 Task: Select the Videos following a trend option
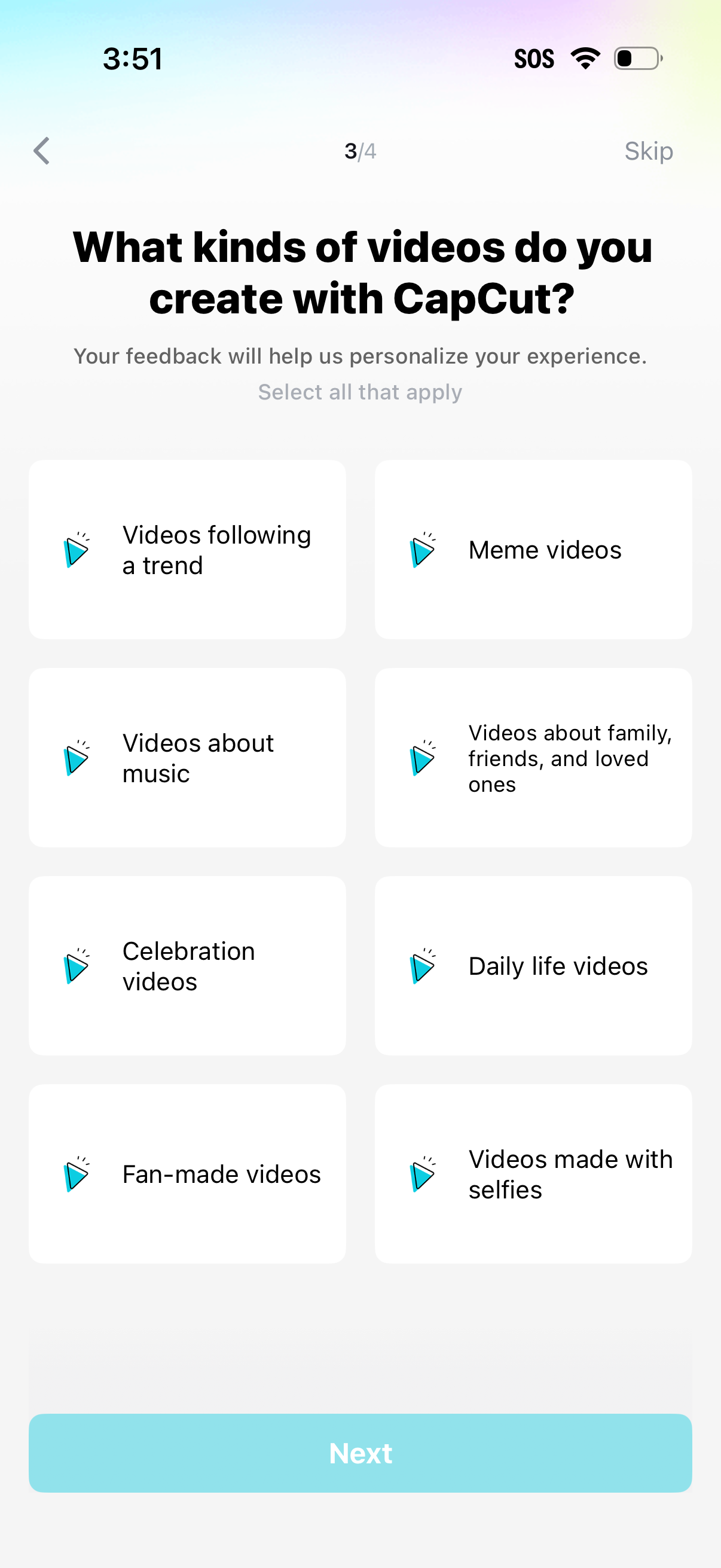187,549
